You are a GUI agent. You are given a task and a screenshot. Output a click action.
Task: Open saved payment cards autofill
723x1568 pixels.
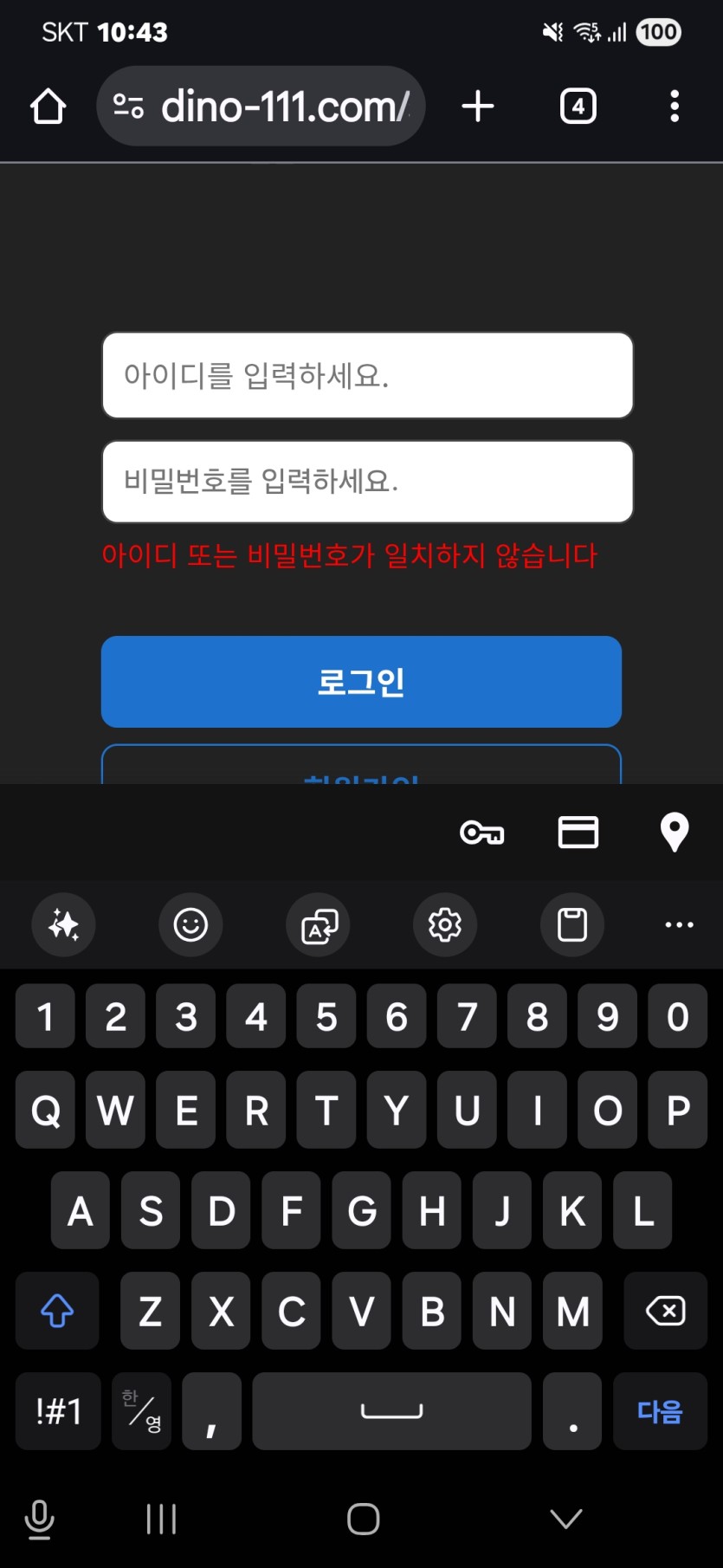578,833
